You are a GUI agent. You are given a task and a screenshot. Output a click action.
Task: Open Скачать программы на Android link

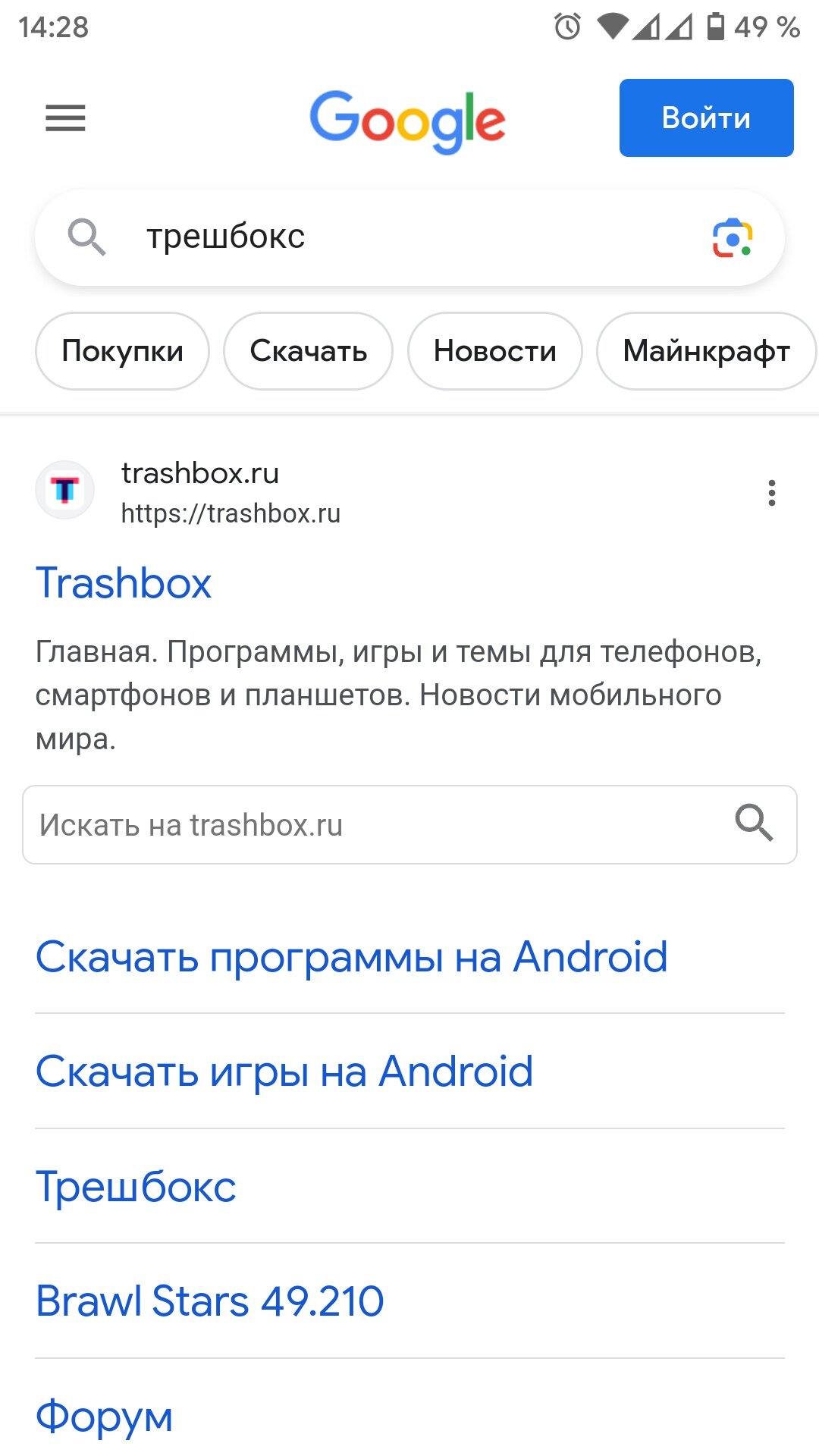click(x=352, y=956)
